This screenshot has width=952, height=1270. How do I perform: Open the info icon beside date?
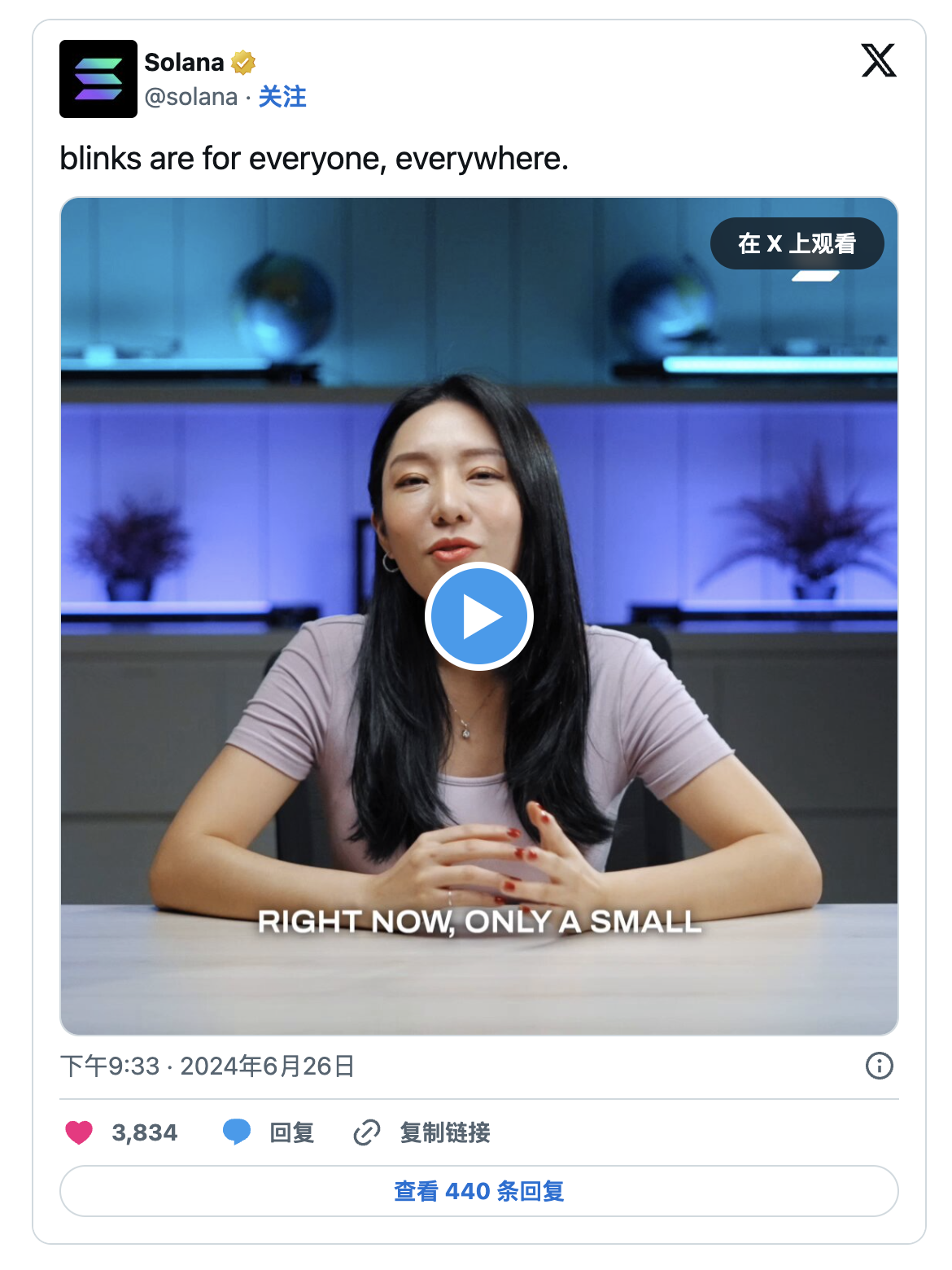coord(879,1066)
